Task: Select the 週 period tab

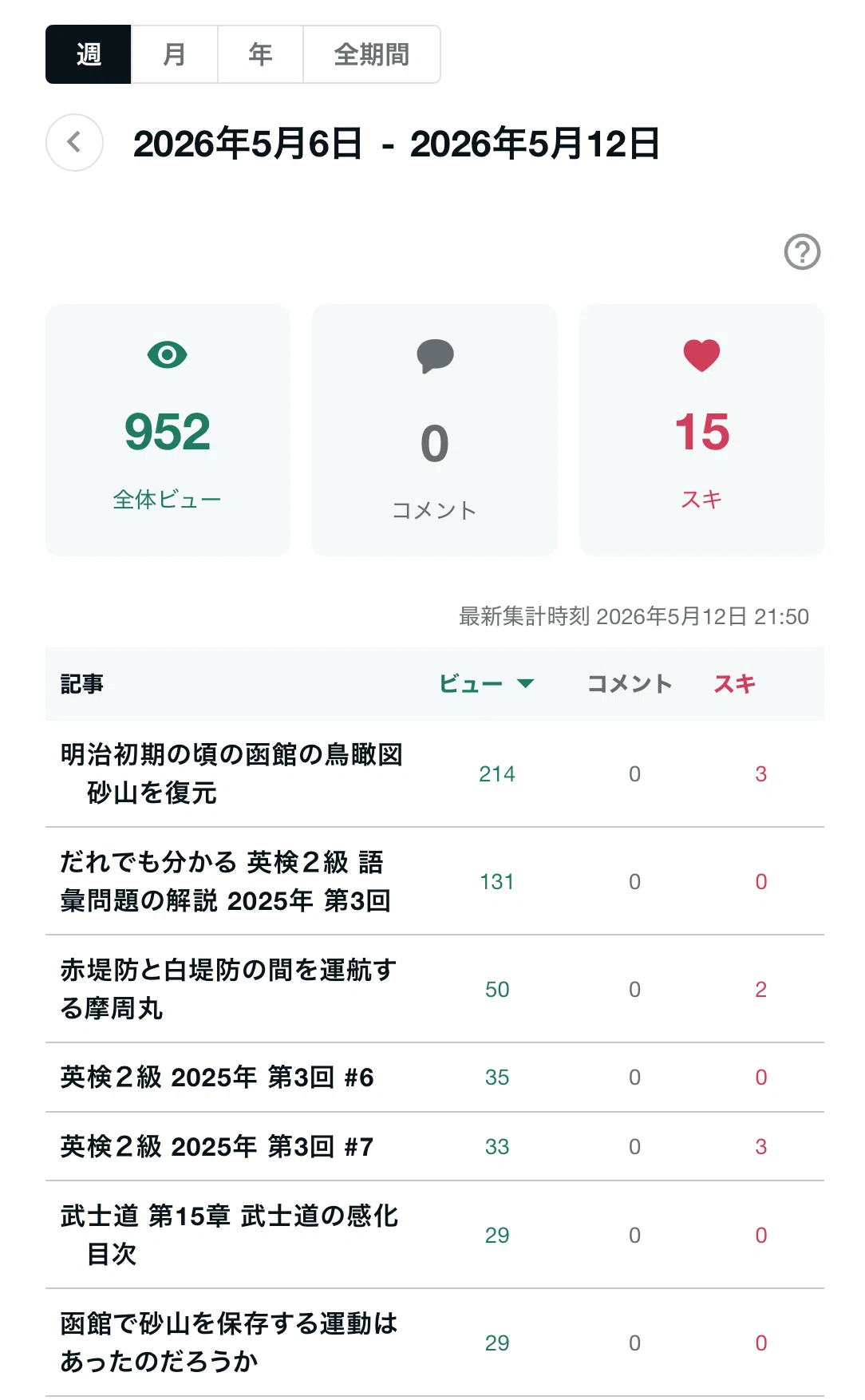Action: coord(89,54)
